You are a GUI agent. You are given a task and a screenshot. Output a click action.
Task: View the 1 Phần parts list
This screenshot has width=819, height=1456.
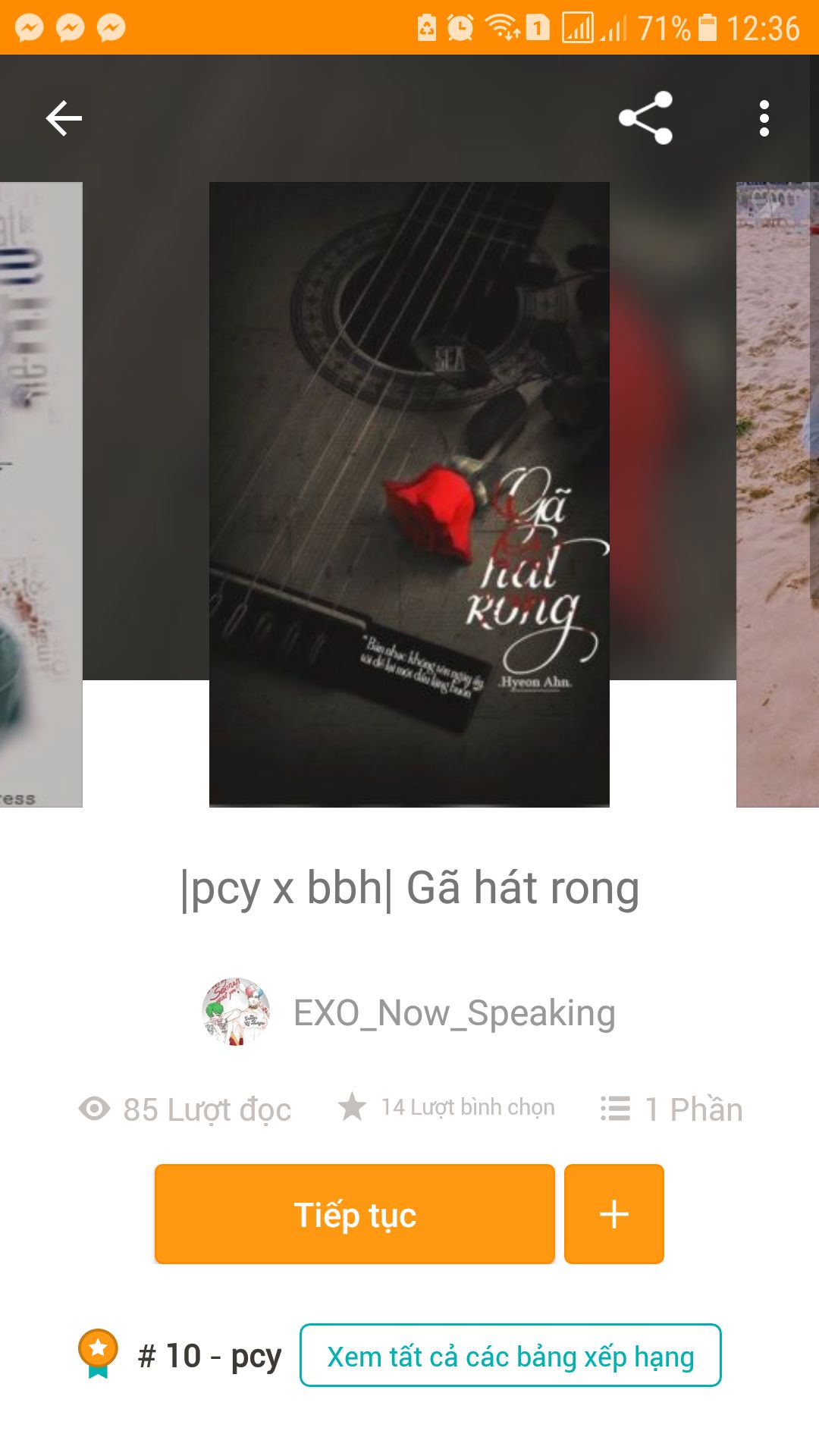[672, 1109]
